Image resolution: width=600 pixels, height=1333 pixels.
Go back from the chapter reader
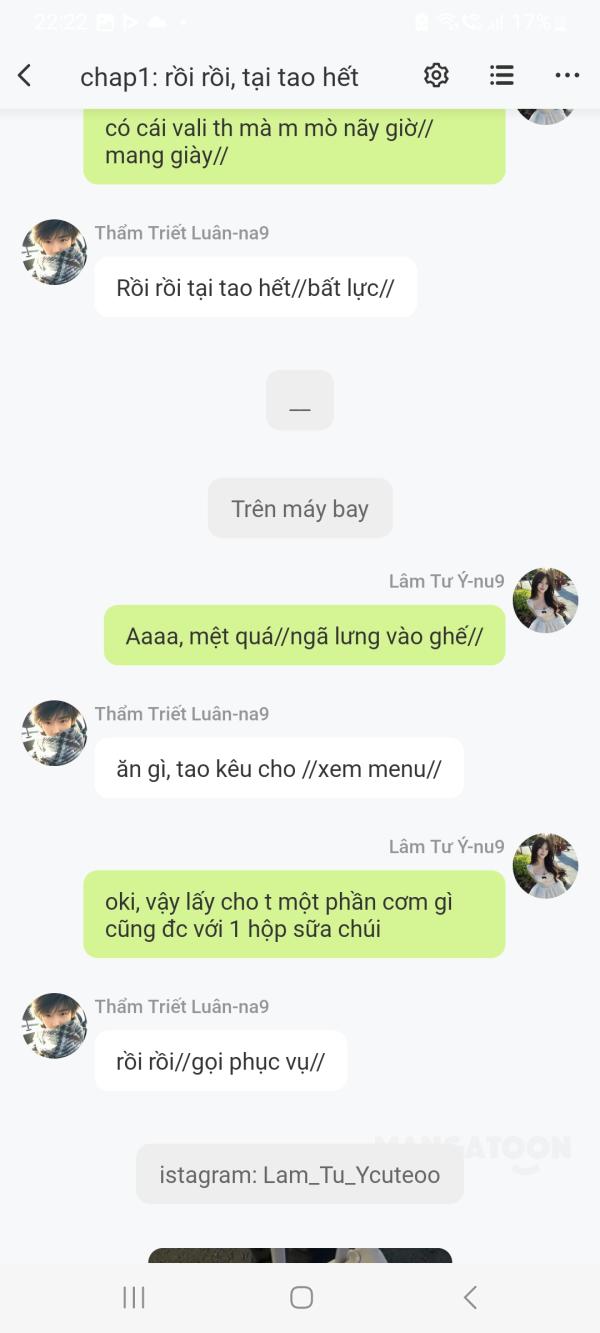point(25,76)
